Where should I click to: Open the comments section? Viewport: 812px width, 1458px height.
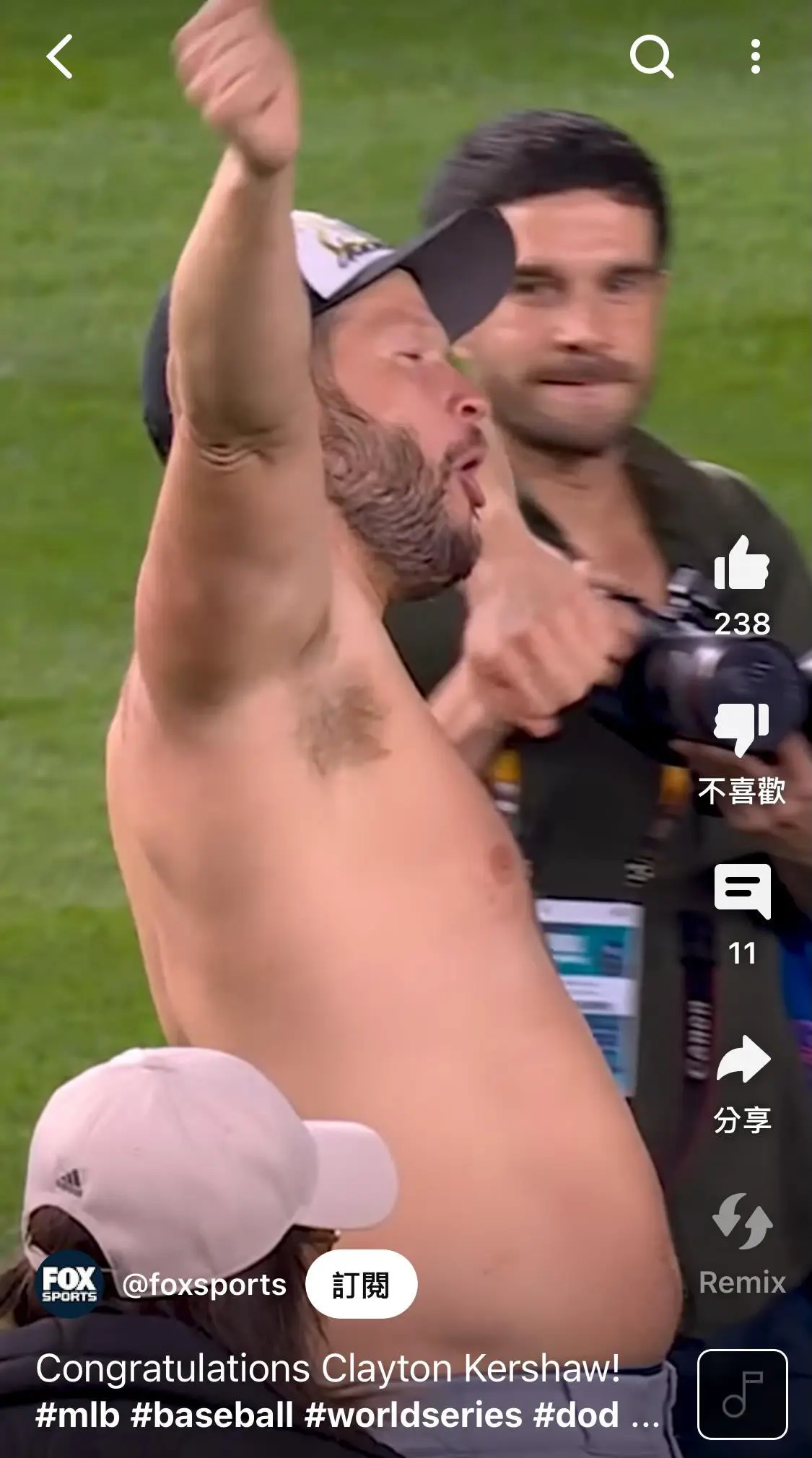pos(741,892)
